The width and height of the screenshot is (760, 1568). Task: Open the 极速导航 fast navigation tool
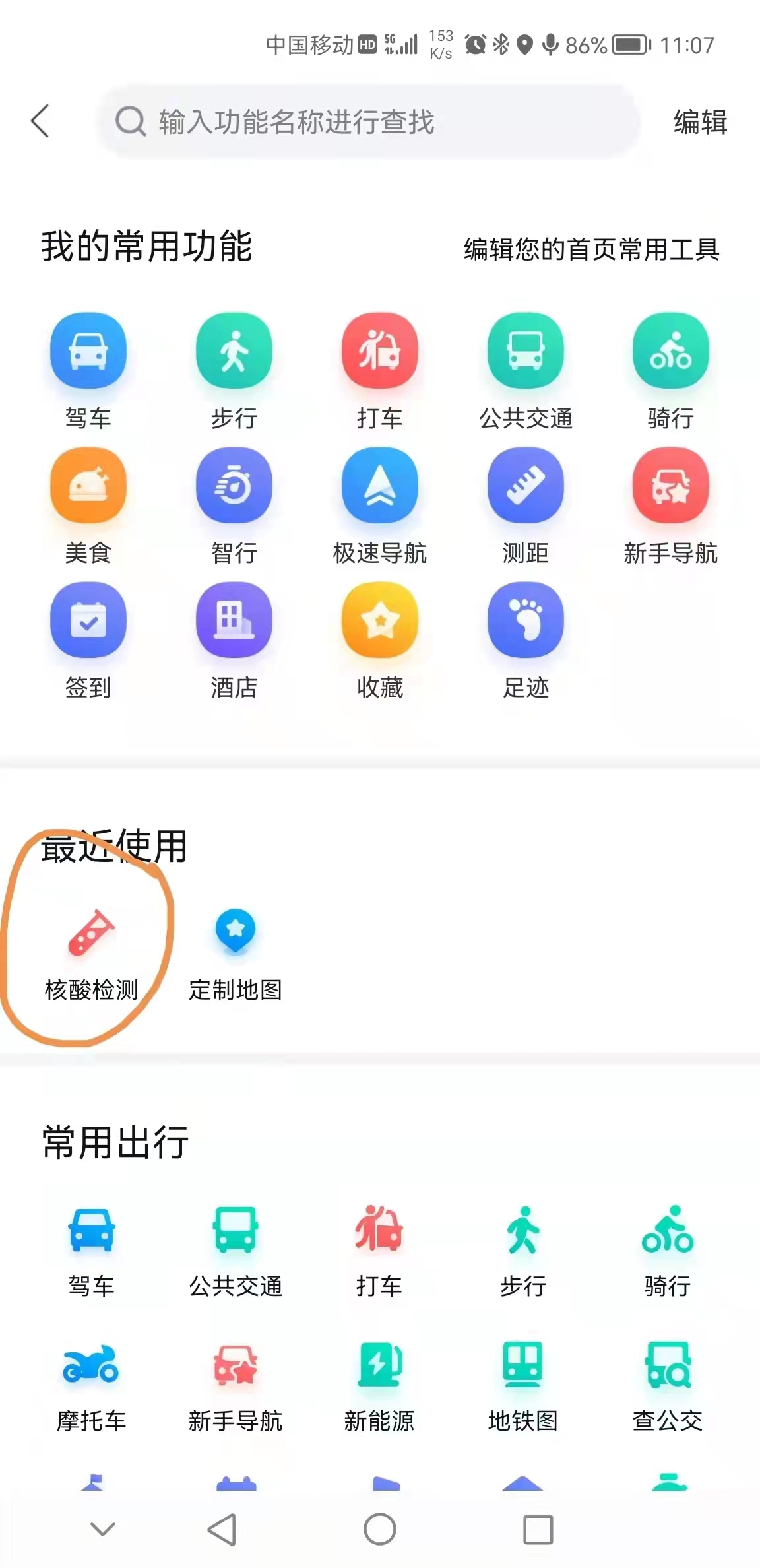380,486
